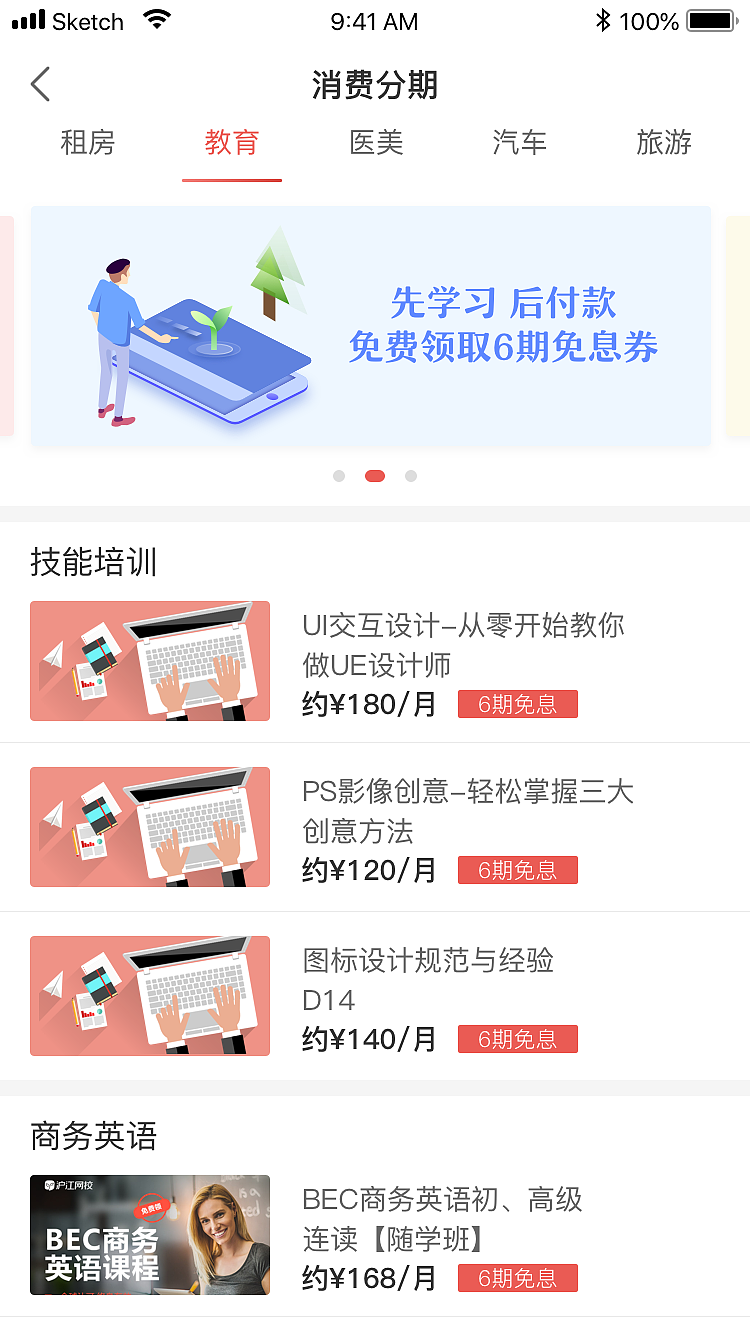Tap the back arrow to leave 消费分期
This screenshot has height=1334, width=750.
[x=40, y=85]
